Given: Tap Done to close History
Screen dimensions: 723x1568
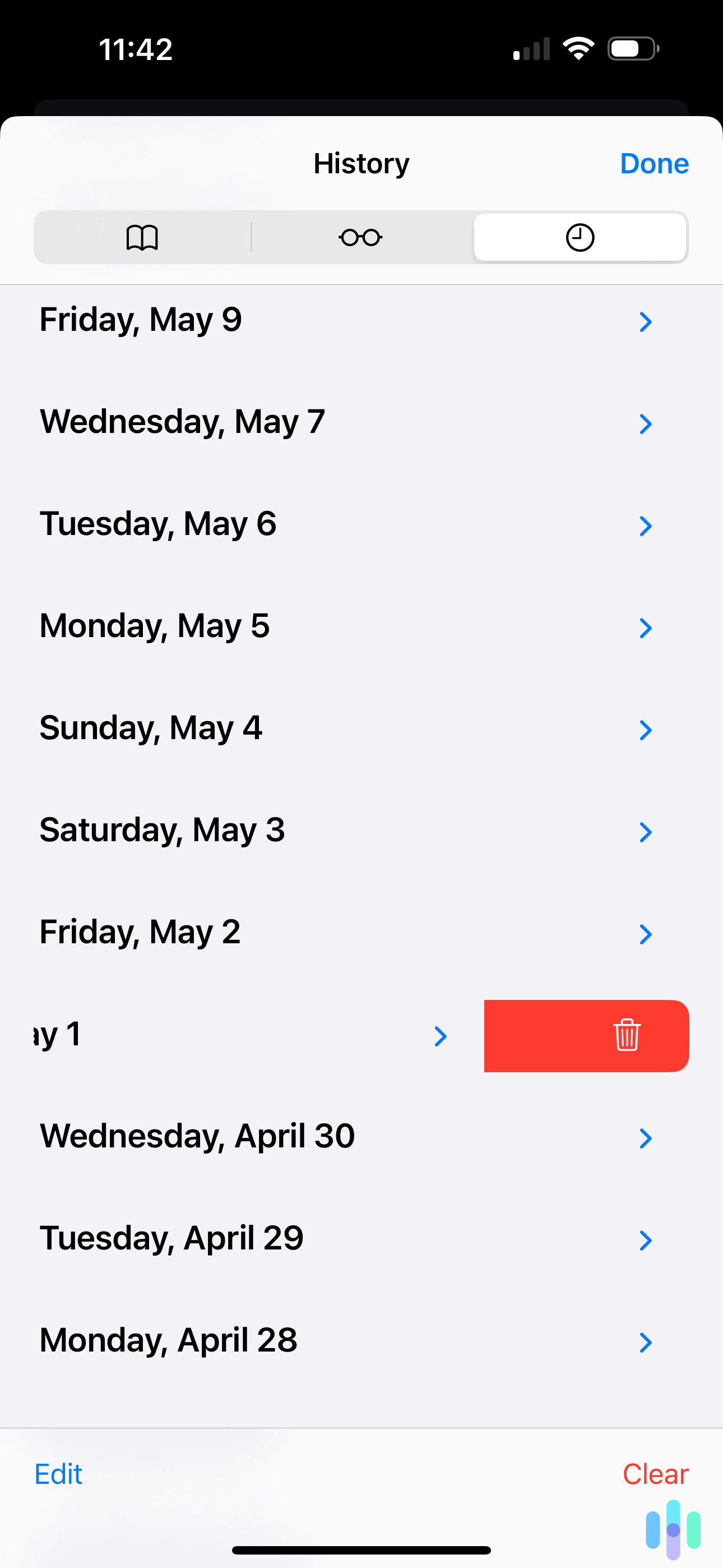Looking at the screenshot, I should [x=654, y=163].
